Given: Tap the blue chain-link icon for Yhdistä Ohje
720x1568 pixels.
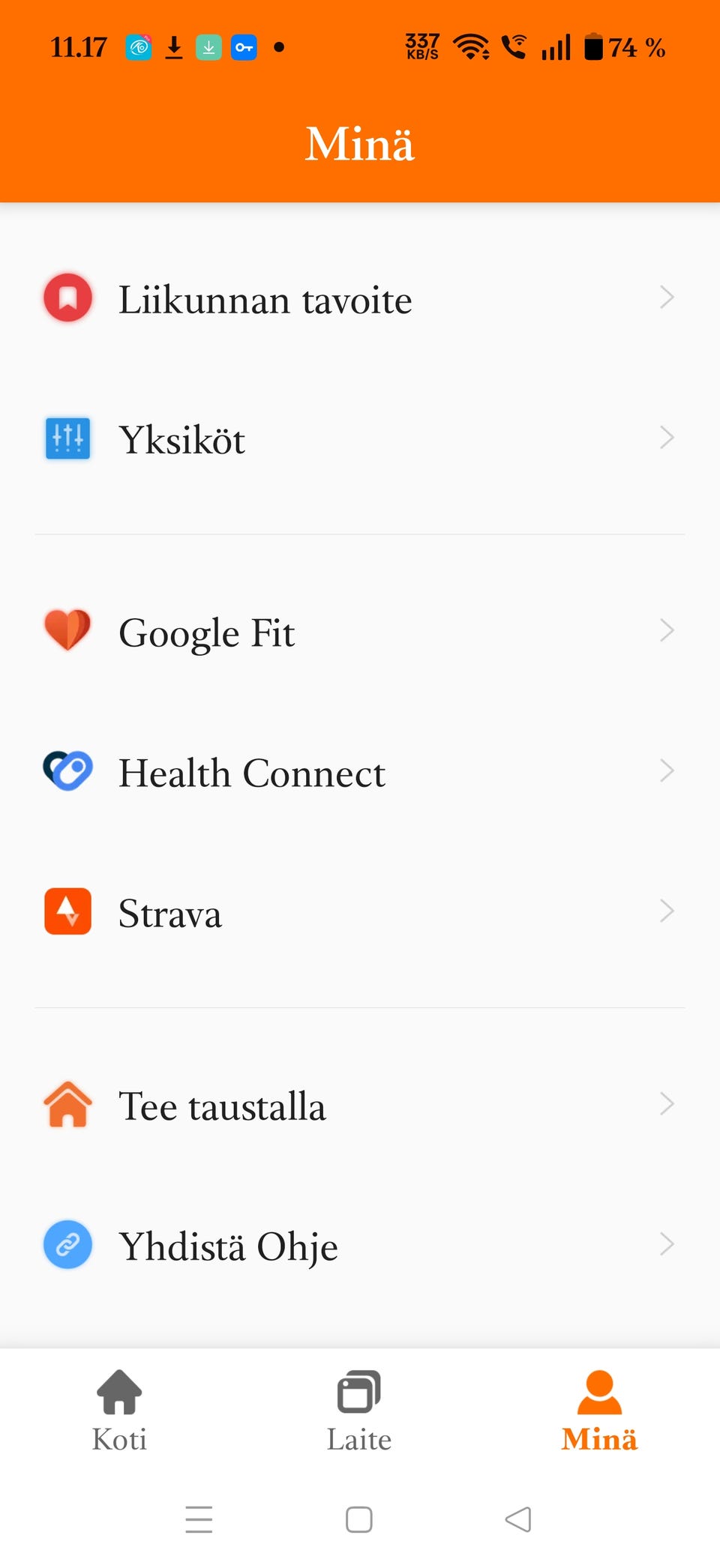Looking at the screenshot, I should pyautogui.click(x=67, y=1244).
